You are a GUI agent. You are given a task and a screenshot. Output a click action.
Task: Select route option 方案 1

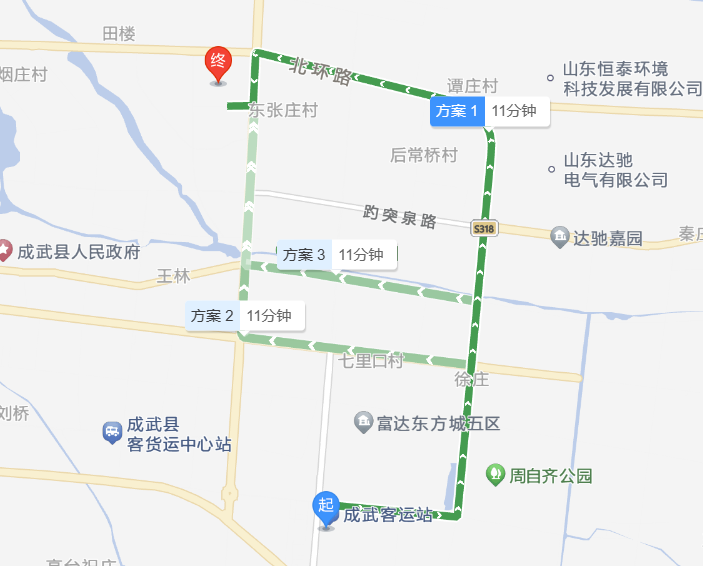tap(489, 111)
